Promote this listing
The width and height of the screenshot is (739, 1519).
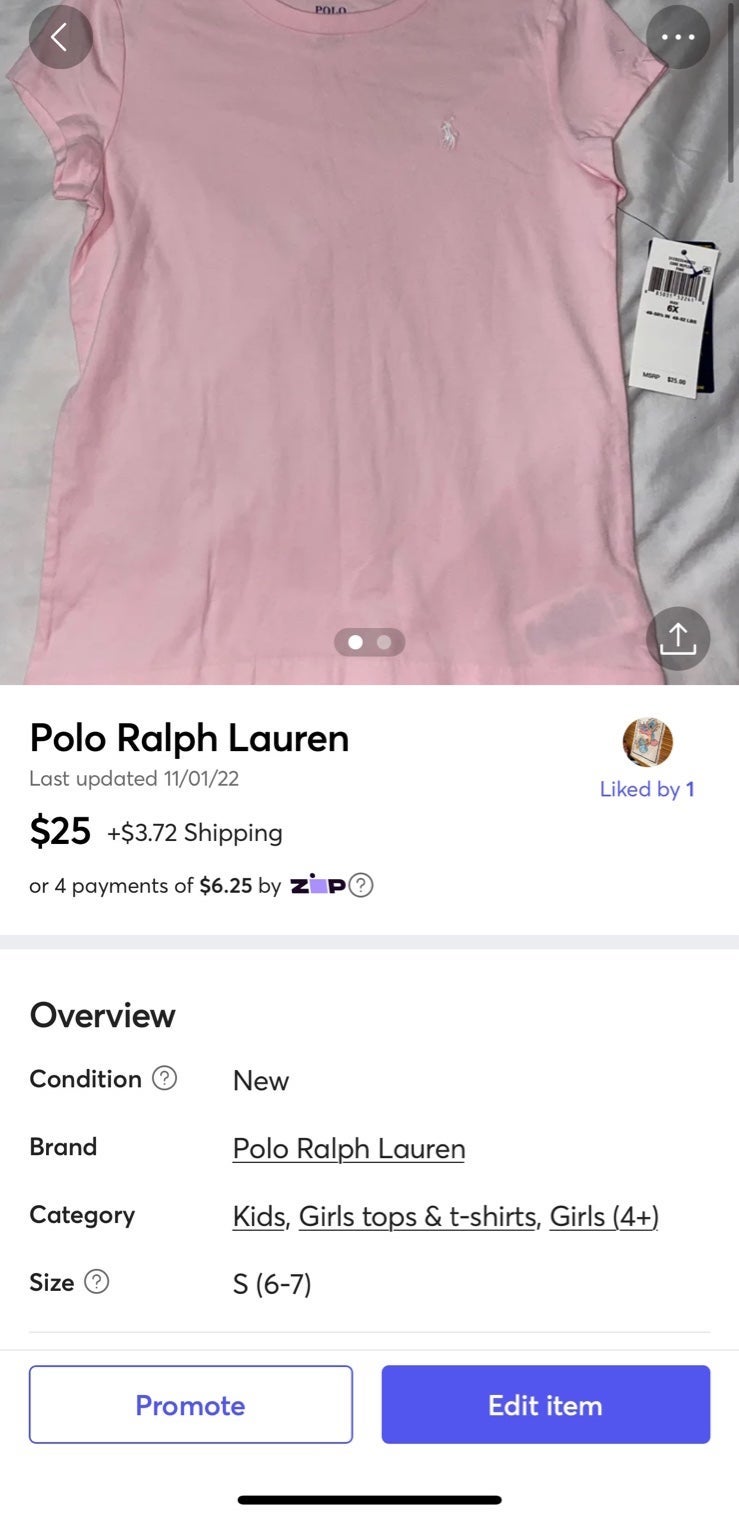click(x=191, y=1404)
